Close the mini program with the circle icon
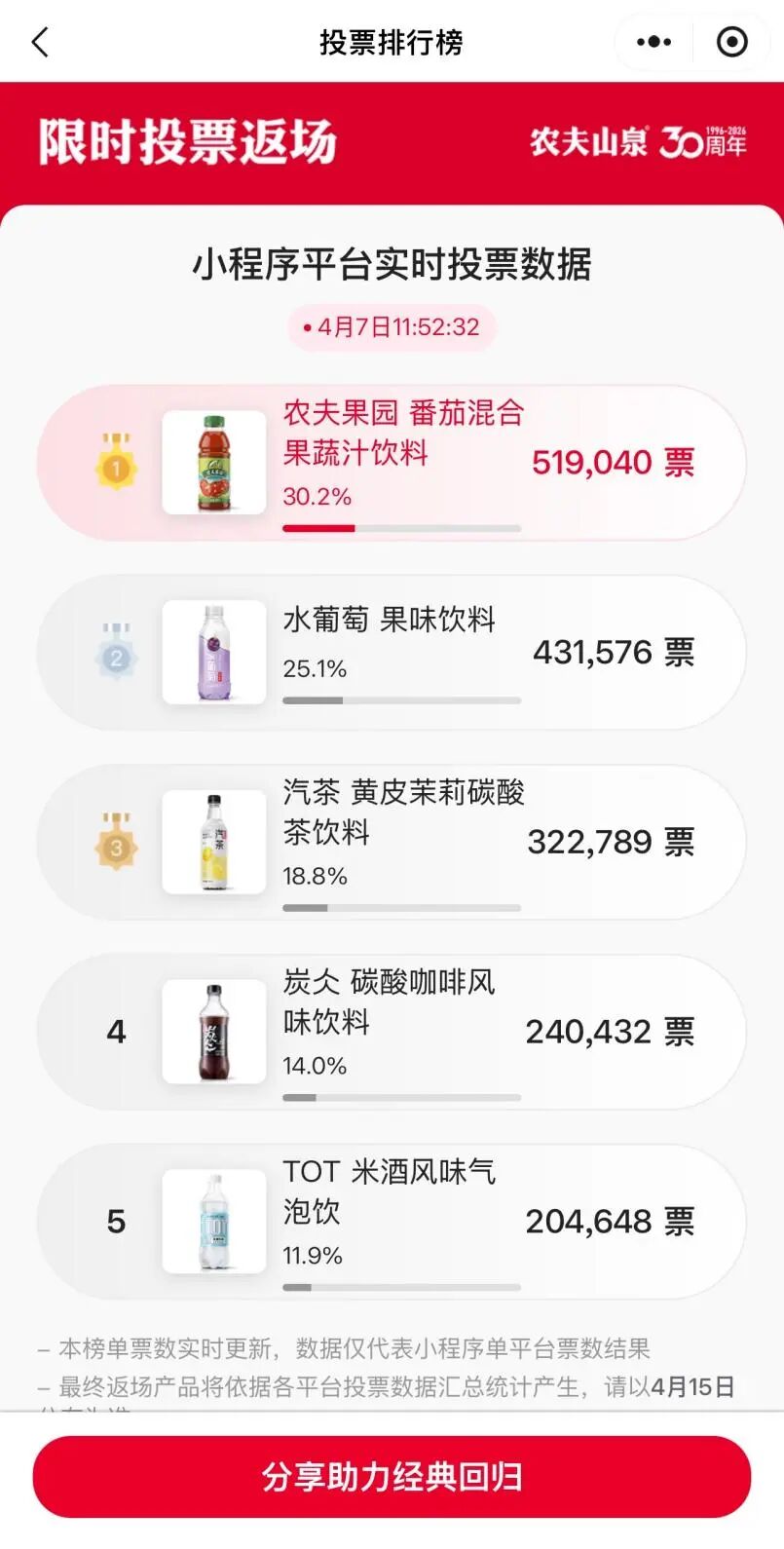This screenshot has height=1549, width=784. (x=731, y=43)
